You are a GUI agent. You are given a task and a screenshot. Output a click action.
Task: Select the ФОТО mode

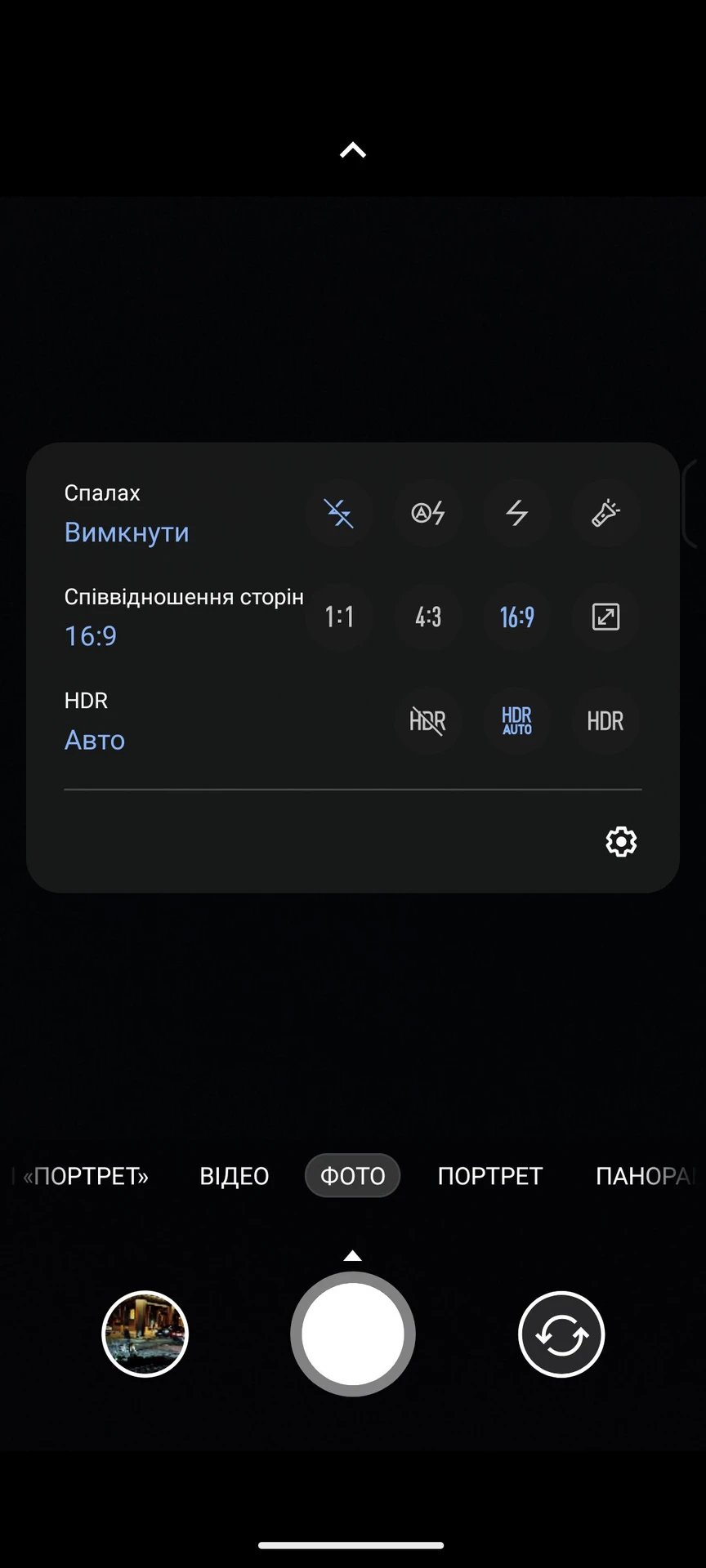pyautogui.click(x=352, y=1176)
